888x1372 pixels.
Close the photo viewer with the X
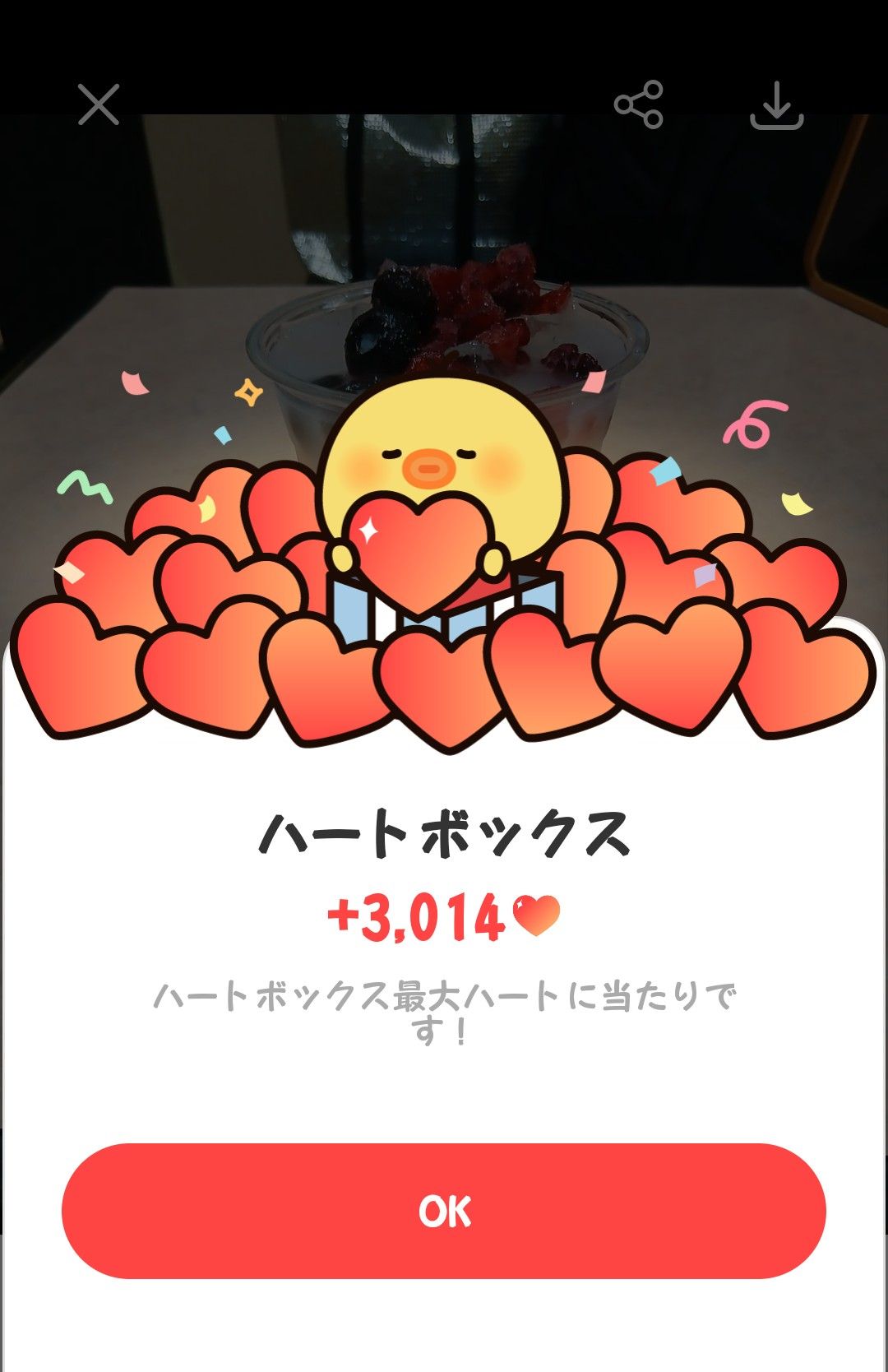99,104
